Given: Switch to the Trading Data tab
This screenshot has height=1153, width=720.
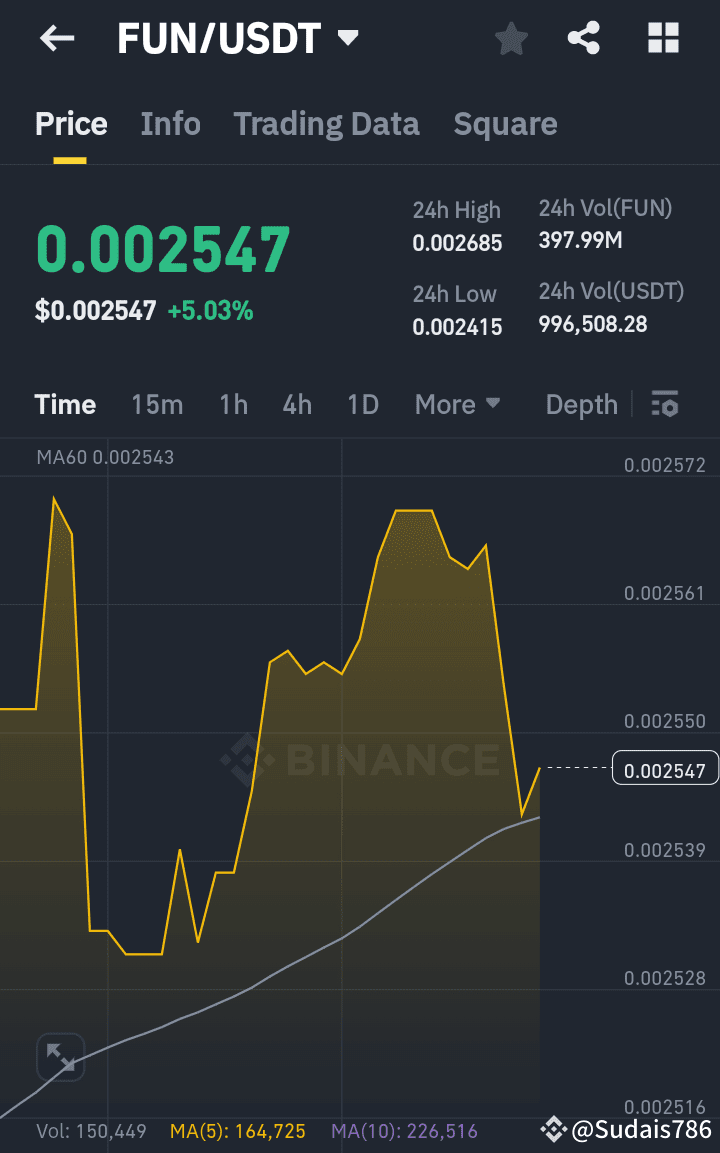Looking at the screenshot, I should (326, 123).
